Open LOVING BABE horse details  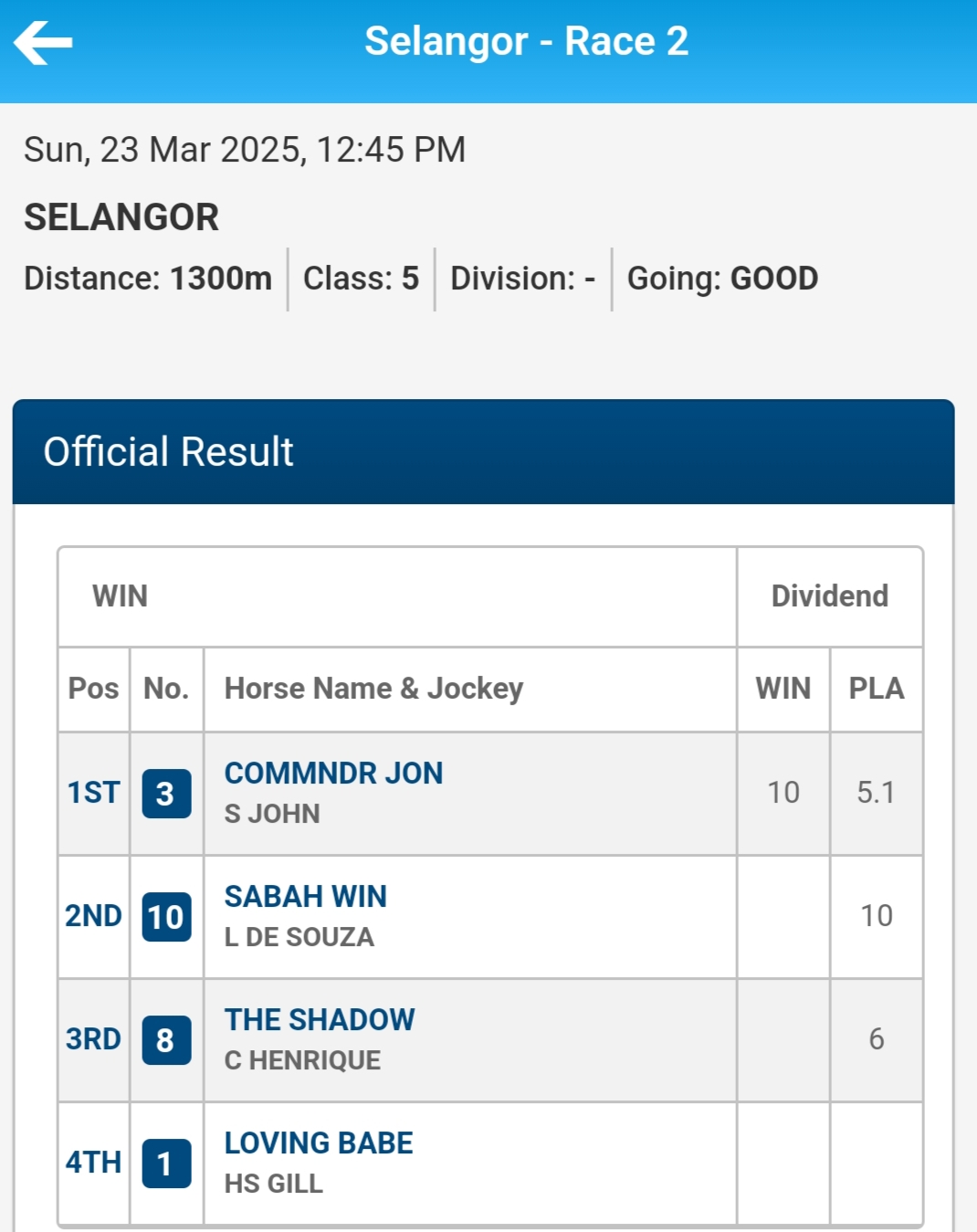[319, 1143]
